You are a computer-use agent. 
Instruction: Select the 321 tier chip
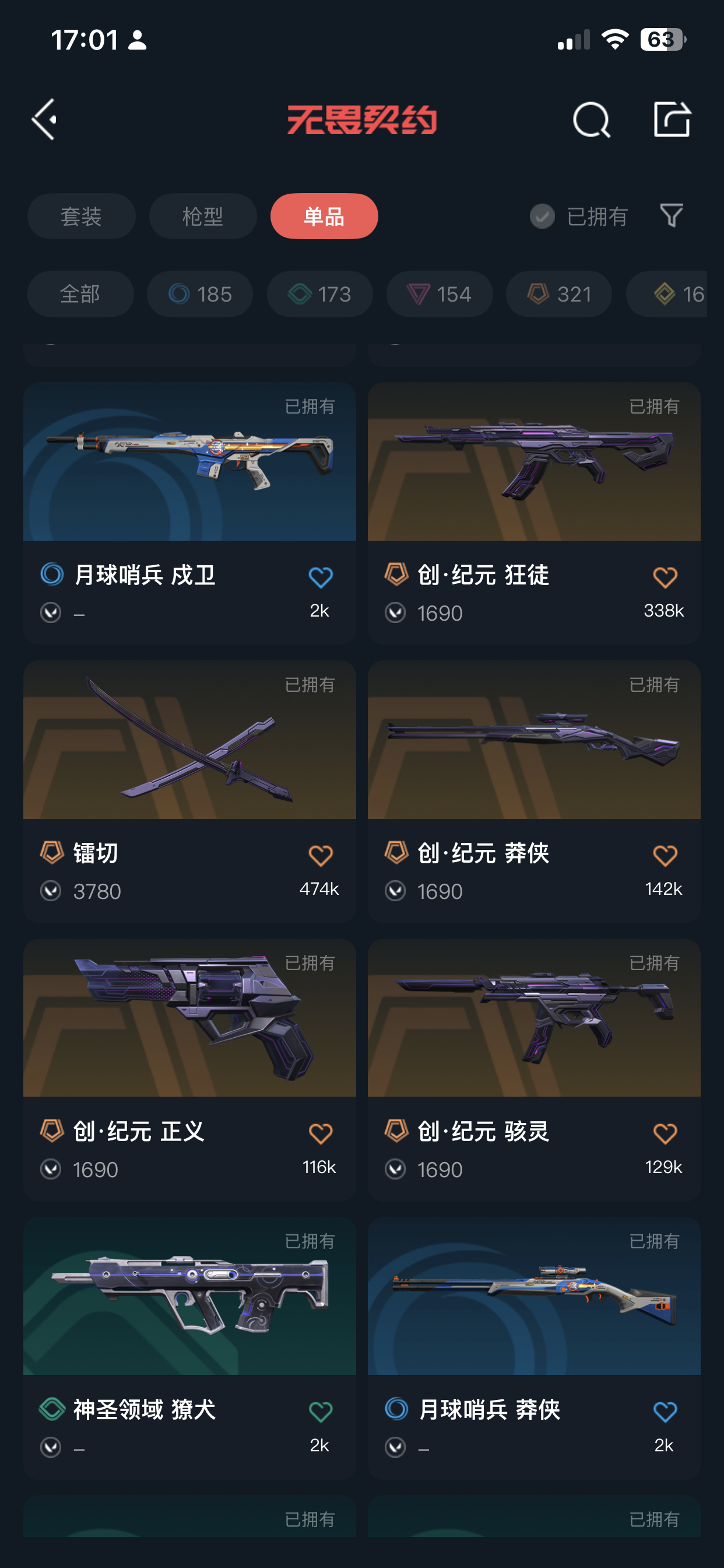[558, 294]
